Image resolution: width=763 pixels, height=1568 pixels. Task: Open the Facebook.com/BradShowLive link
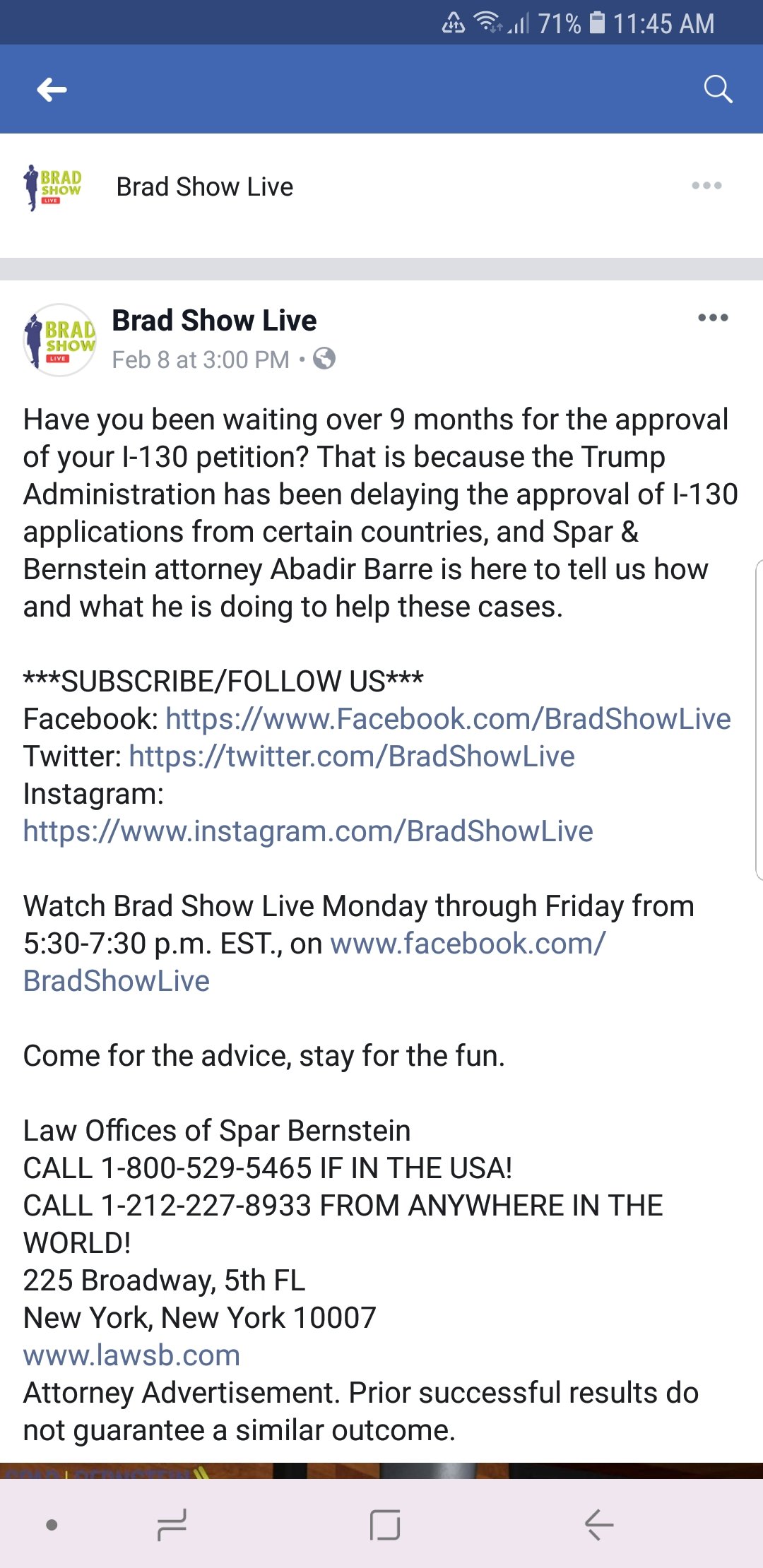(x=448, y=719)
